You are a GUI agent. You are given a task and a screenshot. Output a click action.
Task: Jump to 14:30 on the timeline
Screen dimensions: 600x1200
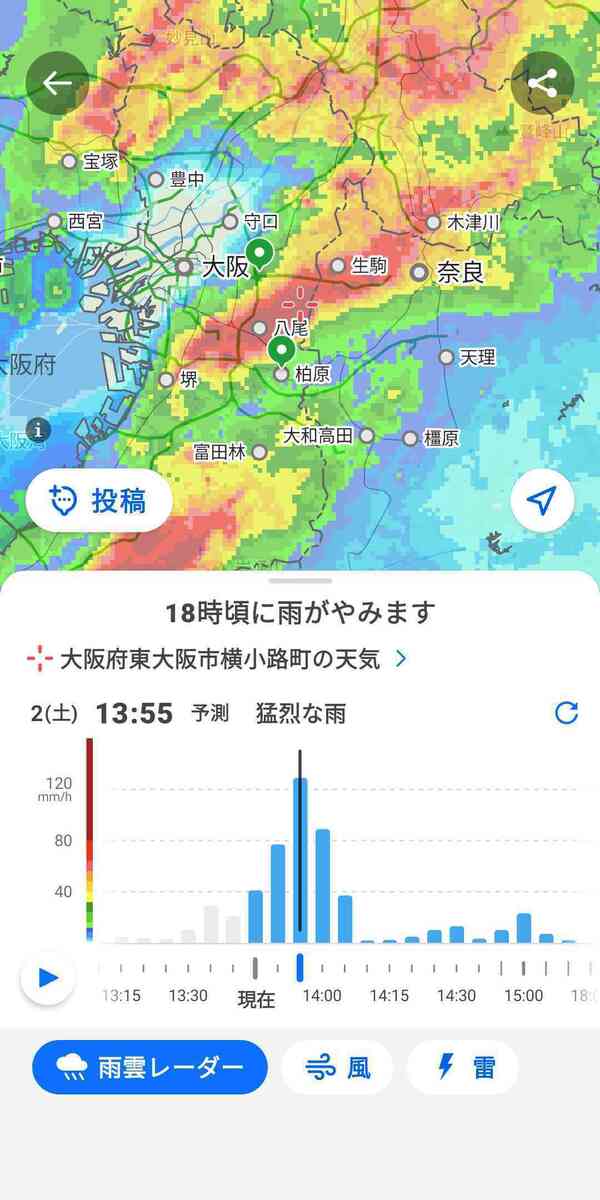click(x=456, y=996)
